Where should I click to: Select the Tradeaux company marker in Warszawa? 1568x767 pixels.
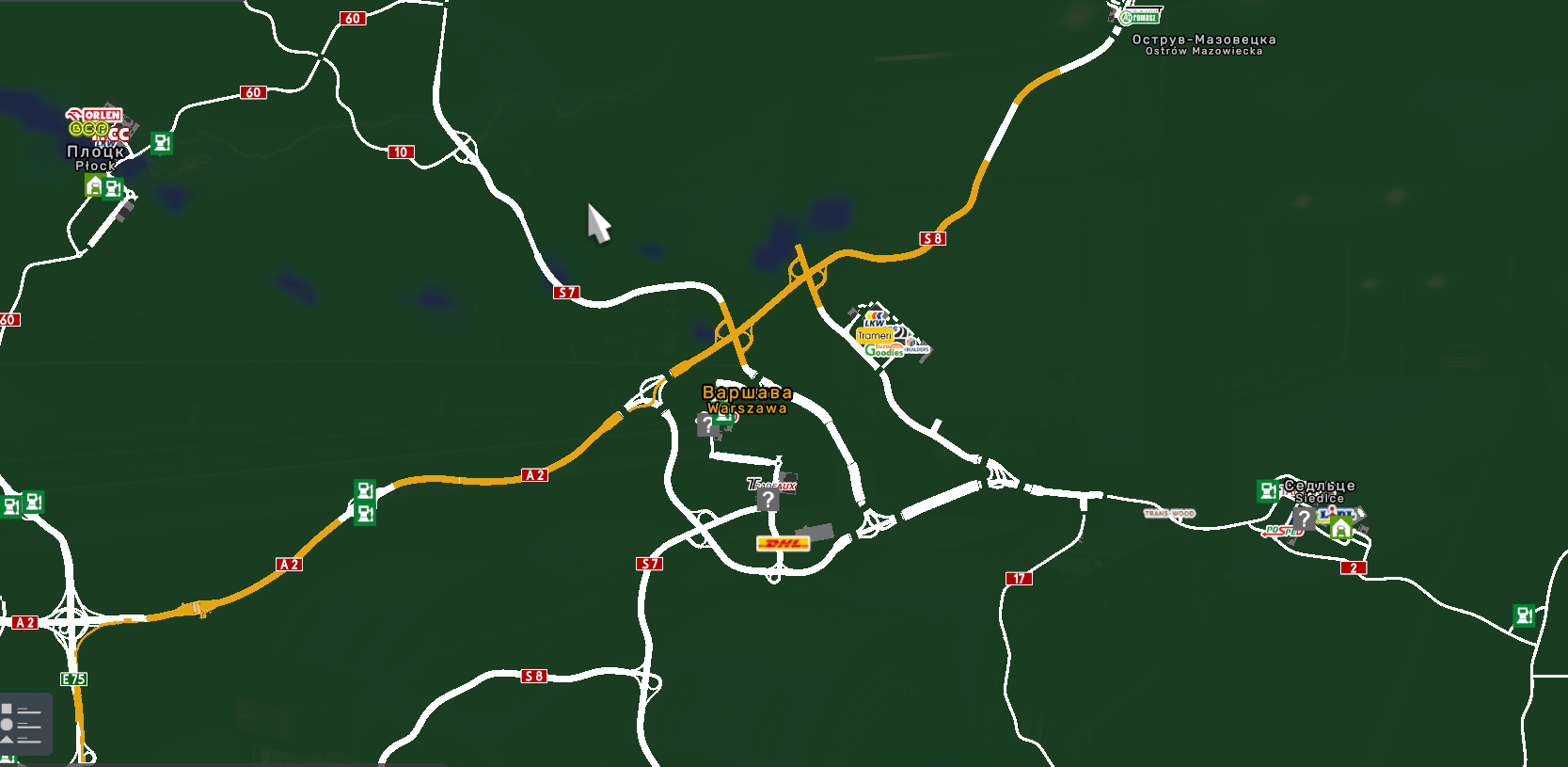pos(772,486)
